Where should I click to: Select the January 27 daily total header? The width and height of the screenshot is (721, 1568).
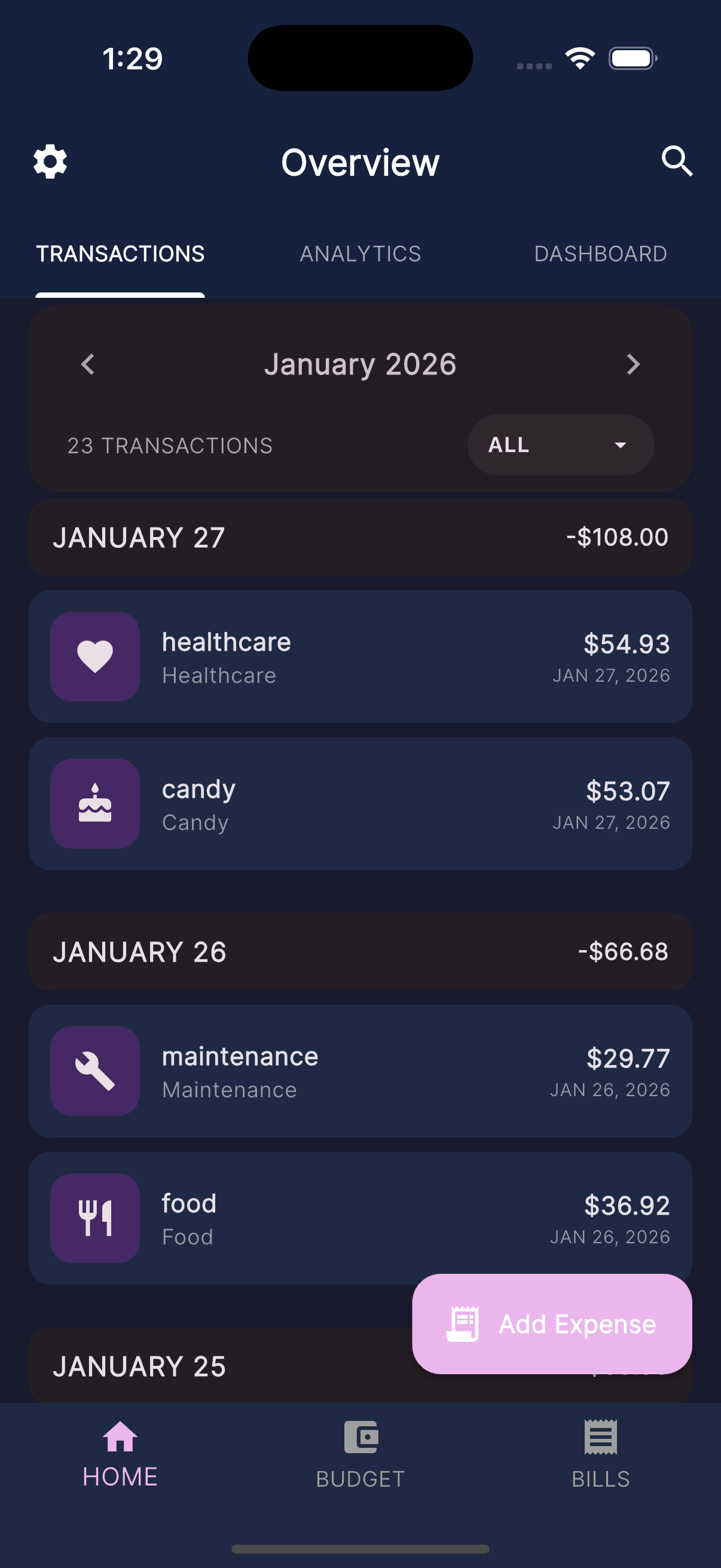(x=360, y=536)
